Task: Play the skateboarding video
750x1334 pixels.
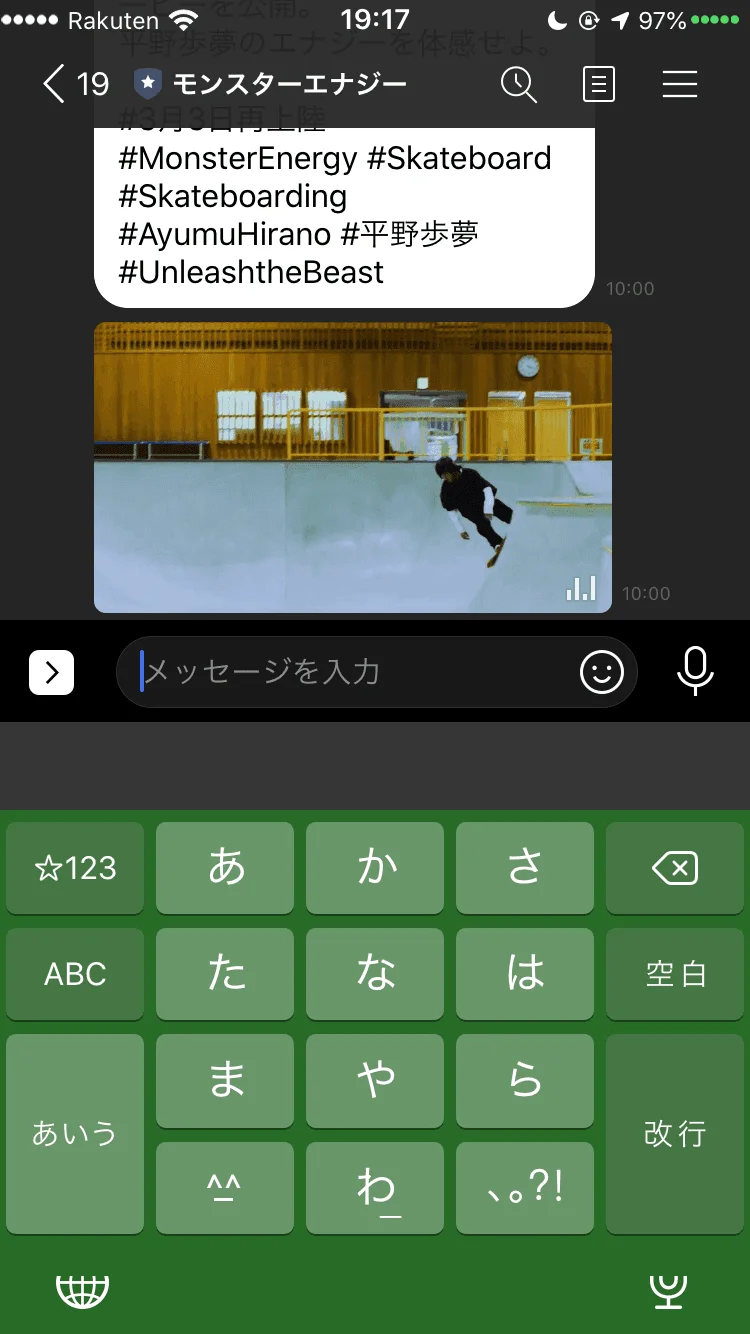Action: [x=352, y=467]
